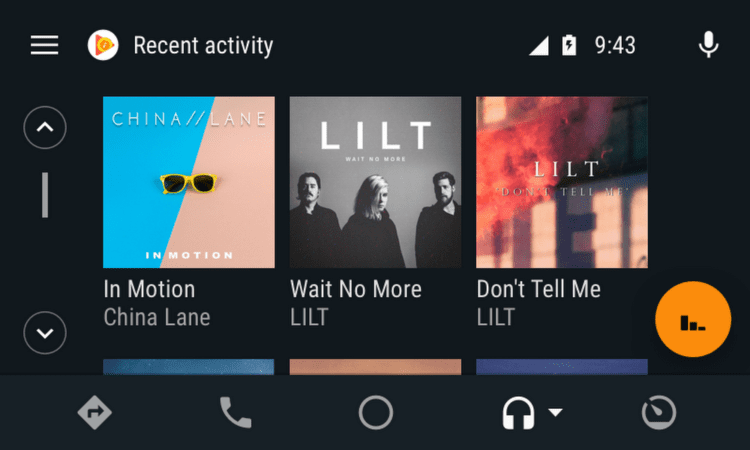Switch to the navigation tab

click(x=95, y=412)
